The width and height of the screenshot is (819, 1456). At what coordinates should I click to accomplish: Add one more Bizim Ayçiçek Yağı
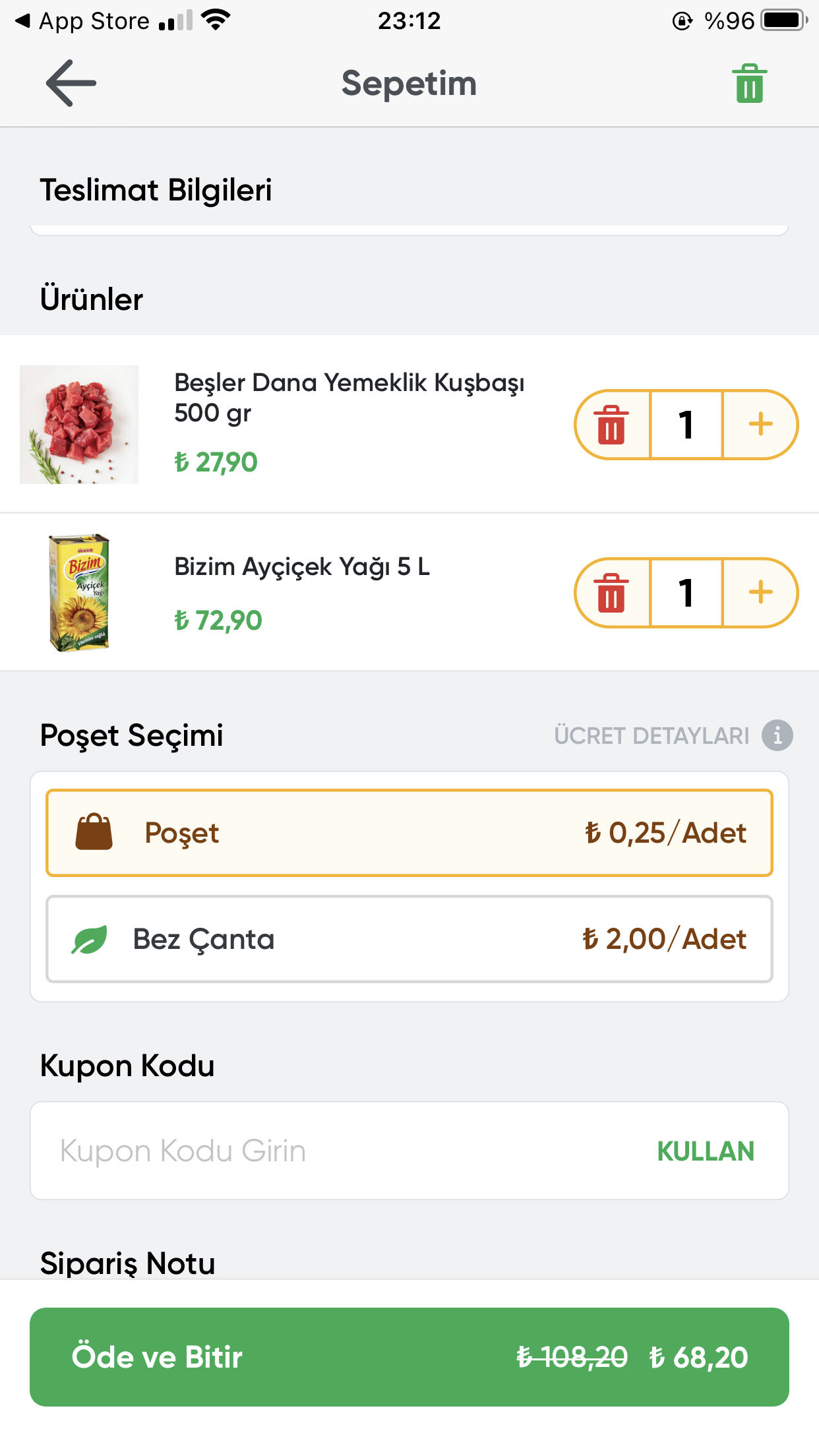(760, 592)
